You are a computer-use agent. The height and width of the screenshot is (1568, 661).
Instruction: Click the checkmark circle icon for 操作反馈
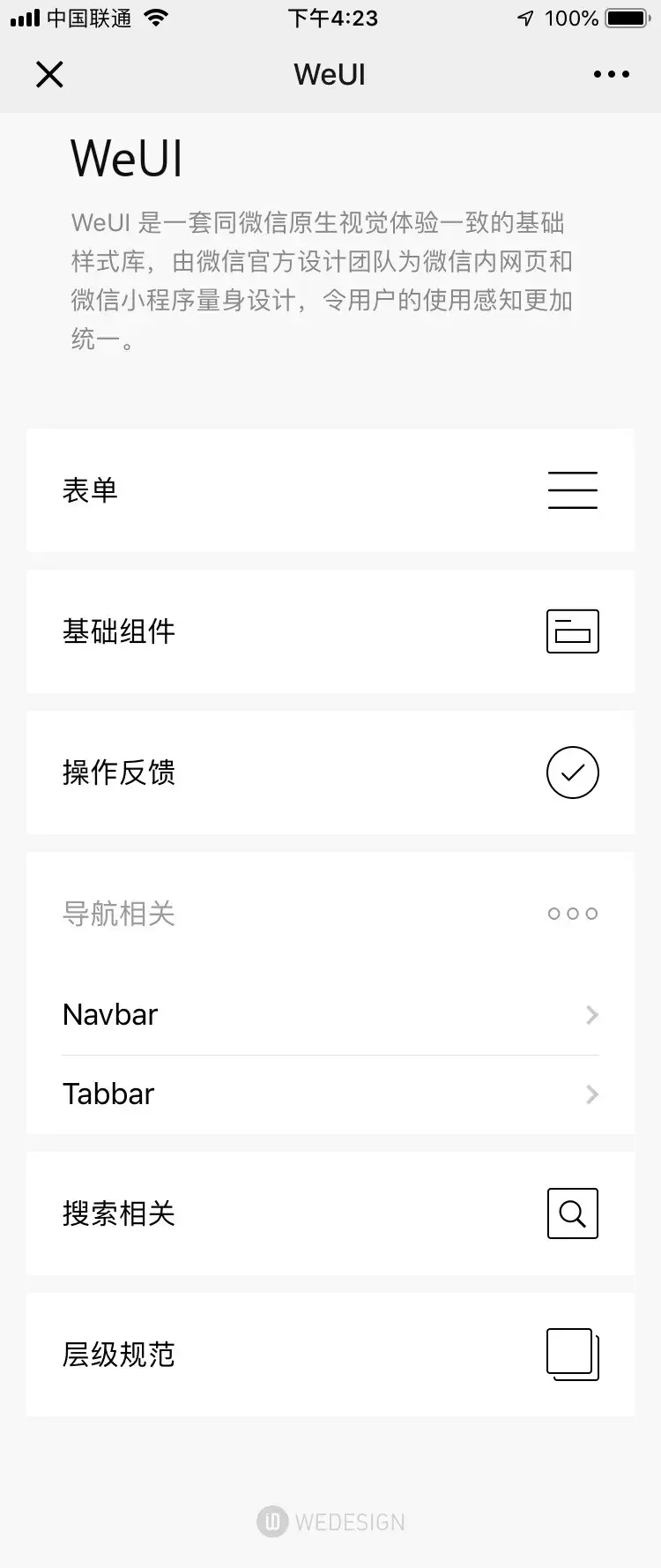573,773
